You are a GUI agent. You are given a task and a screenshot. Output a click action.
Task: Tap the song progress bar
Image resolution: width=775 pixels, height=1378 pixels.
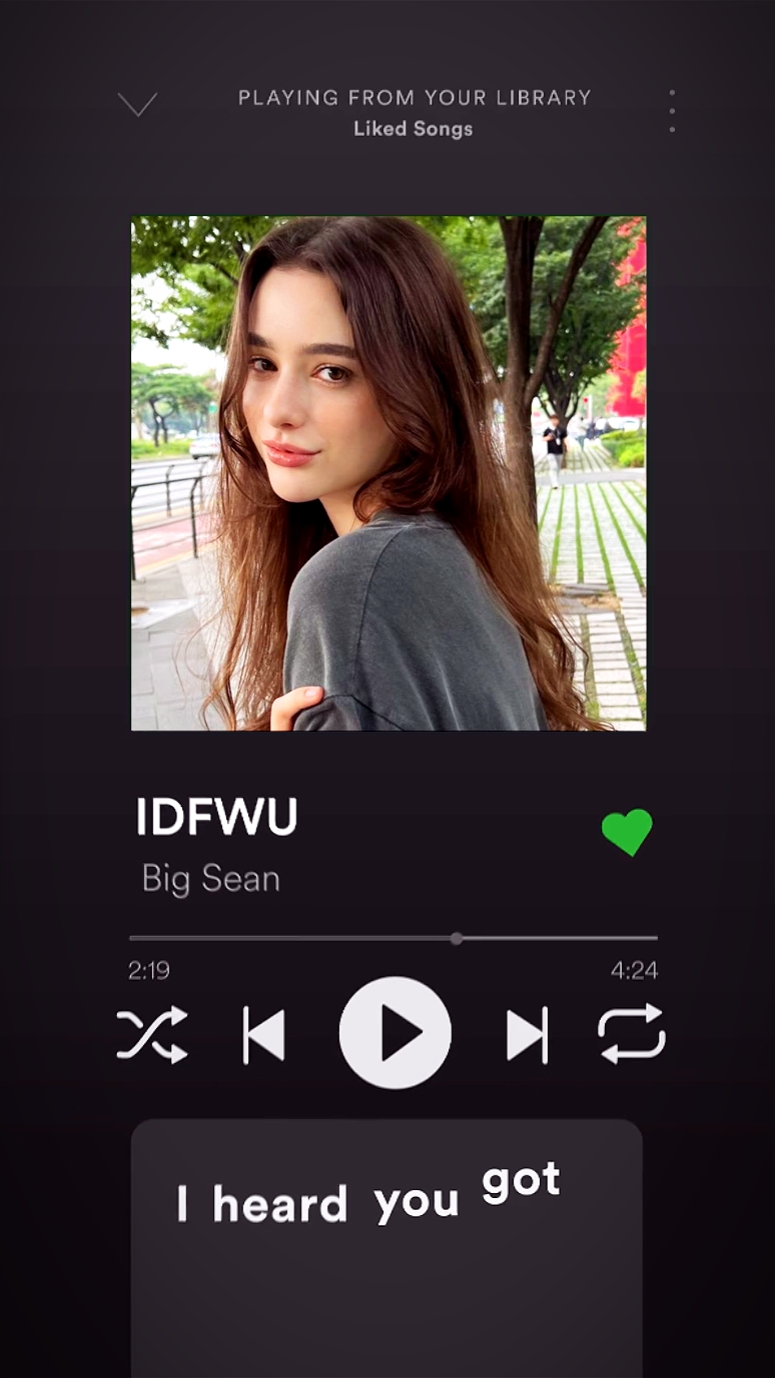tap(393, 938)
